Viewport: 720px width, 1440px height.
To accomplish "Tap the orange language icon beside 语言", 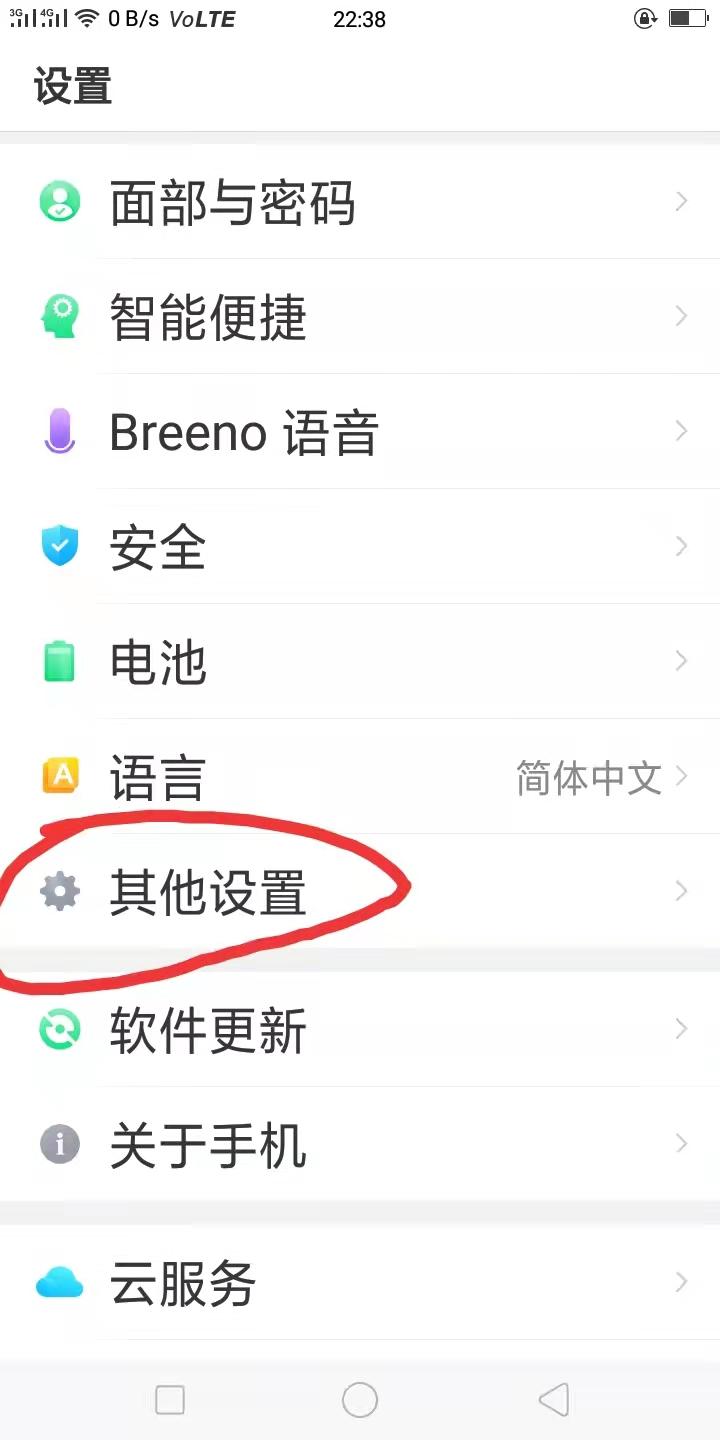I will coord(59,776).
